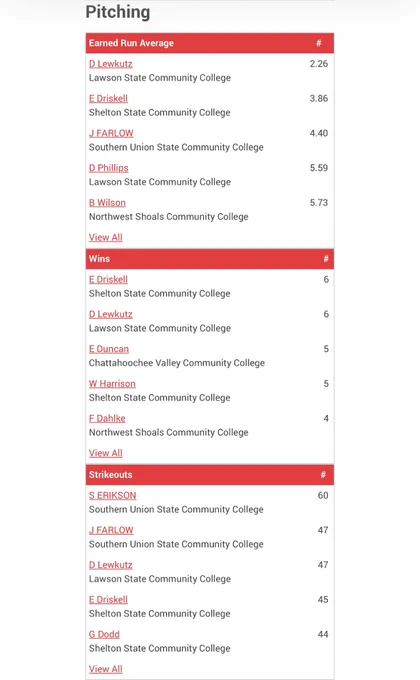Image resolution: width=420 pixels, height=680 pixels.
Task: Open S ERIKSON player link
Action: point(113,495)
